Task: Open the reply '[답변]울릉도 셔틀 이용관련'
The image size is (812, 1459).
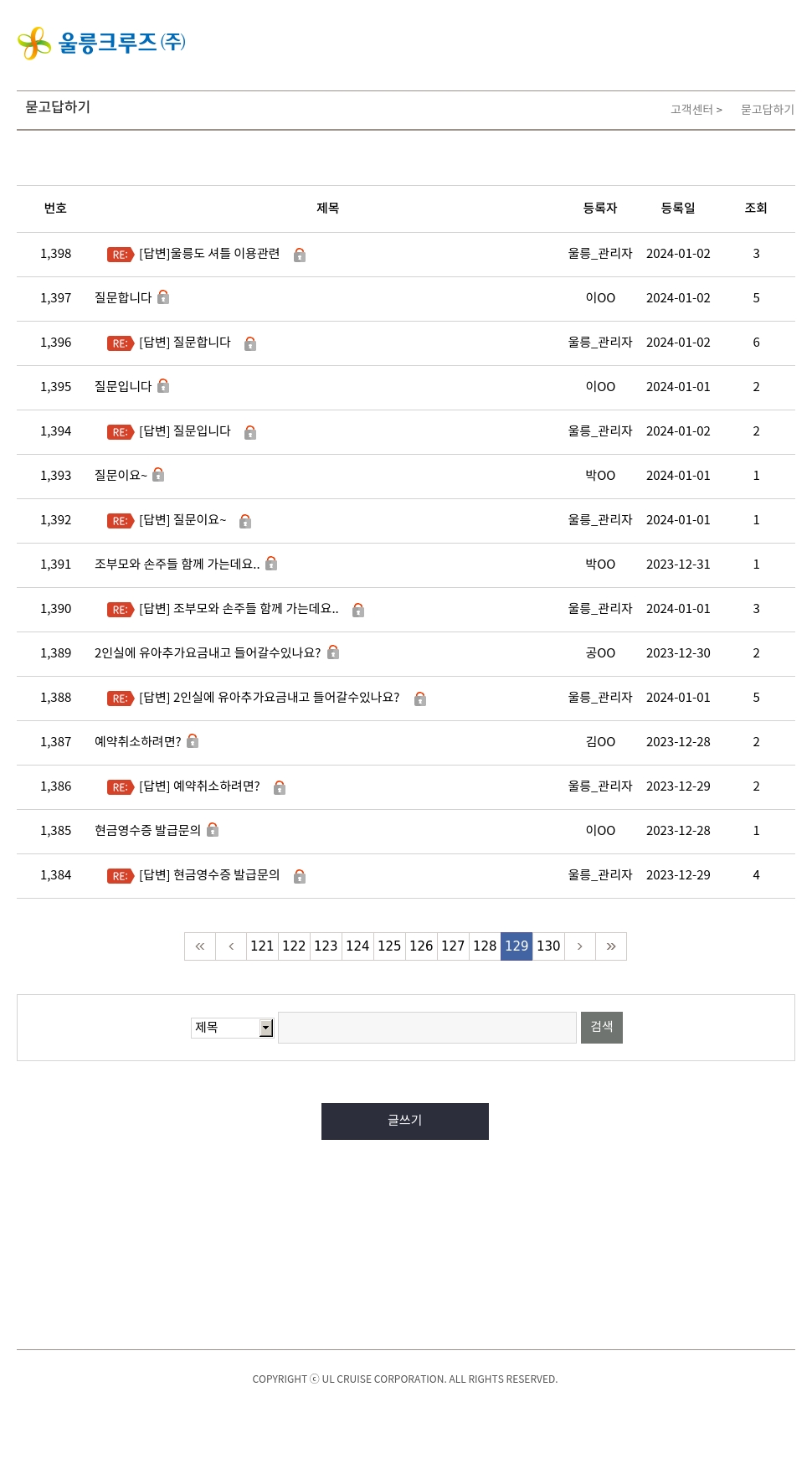Action: (209, 254)
